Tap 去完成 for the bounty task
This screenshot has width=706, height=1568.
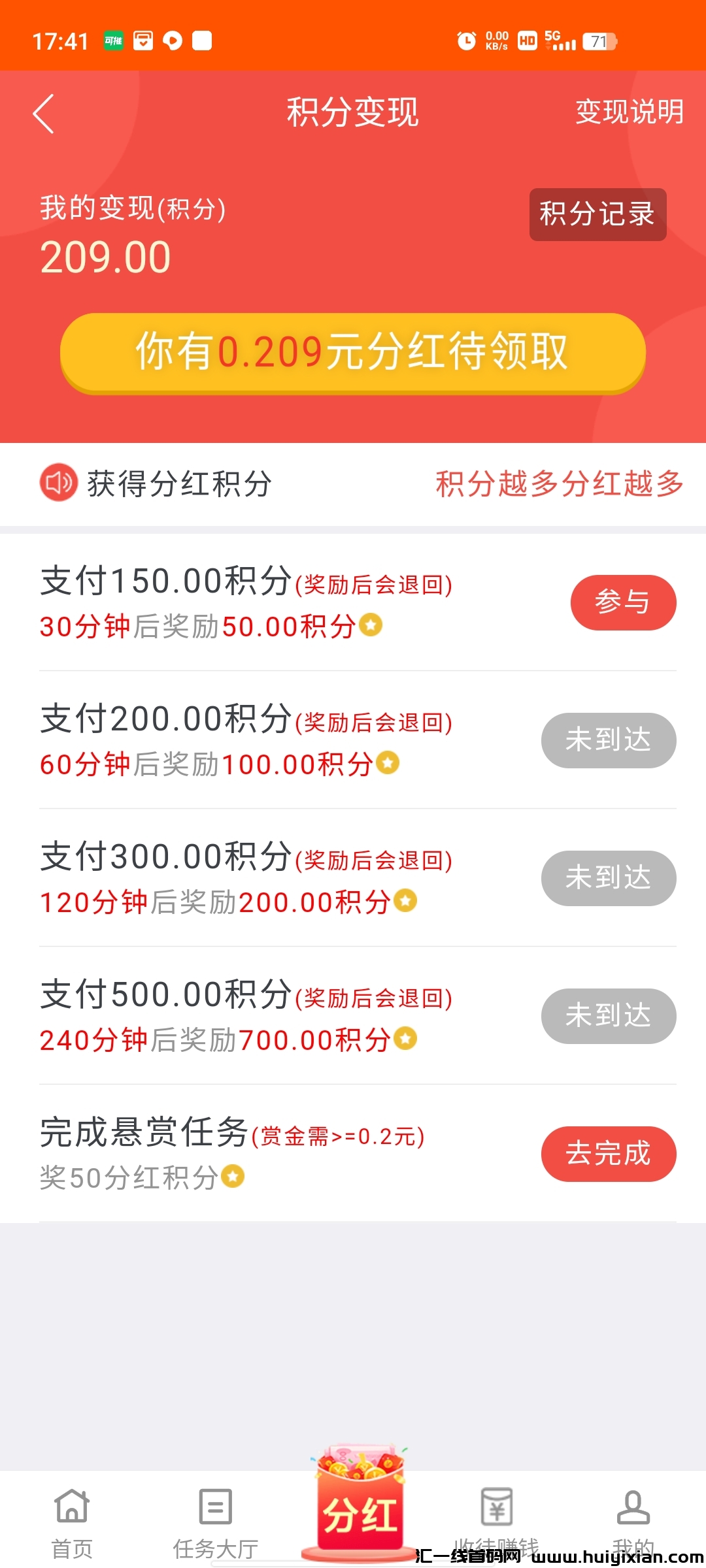(x=608, y=1154)
